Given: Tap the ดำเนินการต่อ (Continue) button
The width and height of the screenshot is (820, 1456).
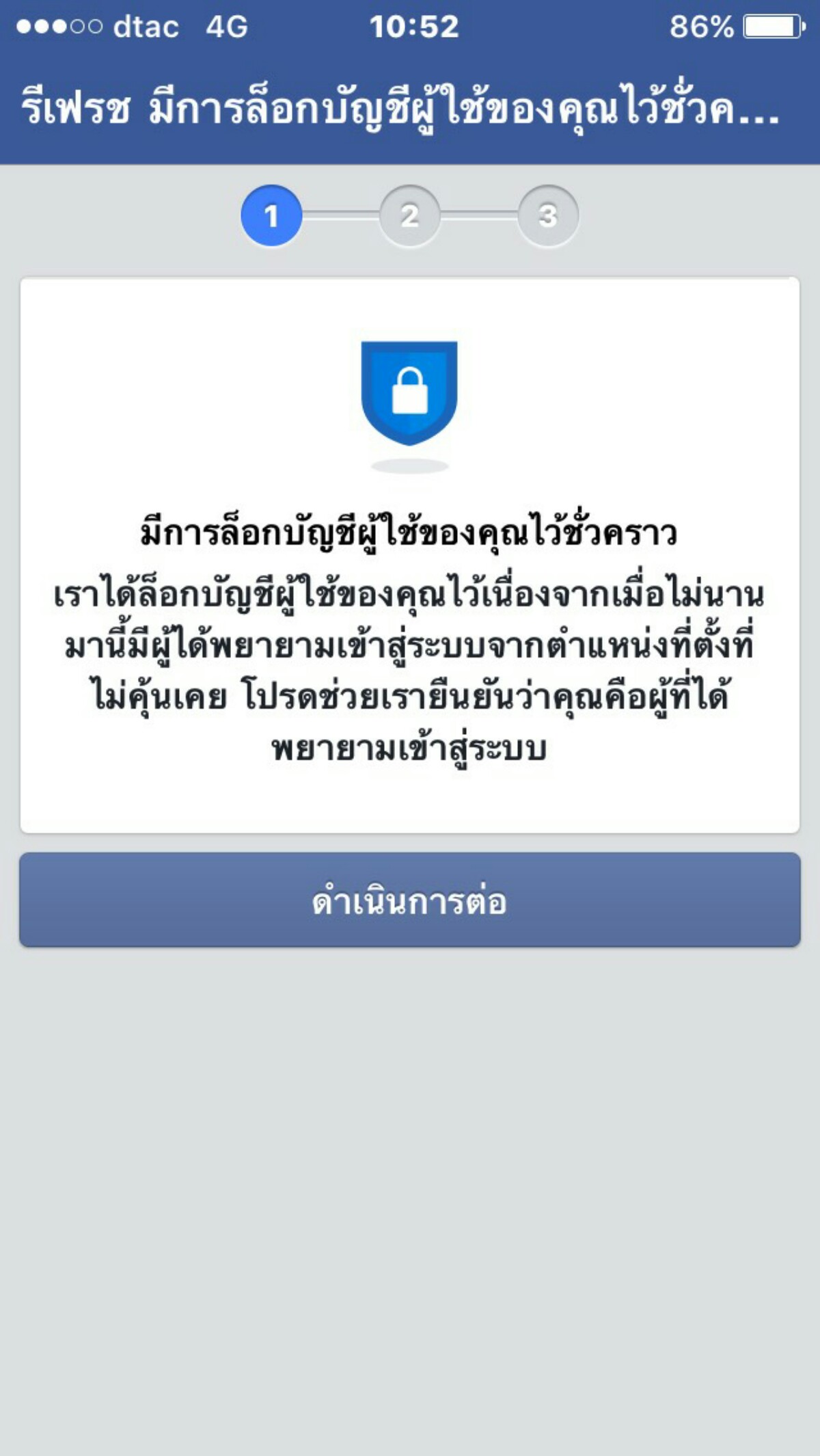Looking at the screenshot, I should point(410,900).
